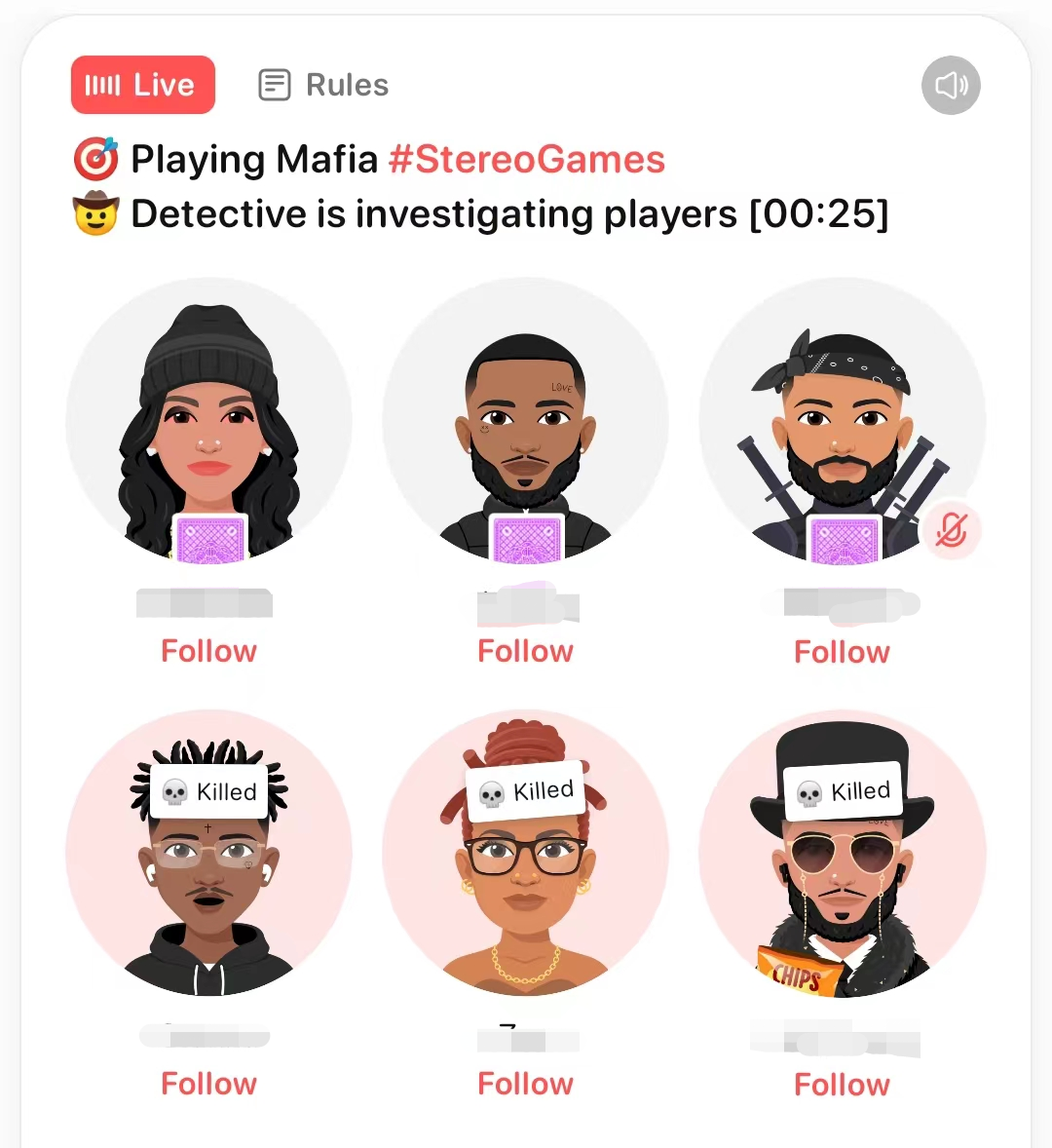View killed player wearing the top hat
The width and height of the screenshot is (1052, 1148).
pyautogui.click(x=842, y=877)
